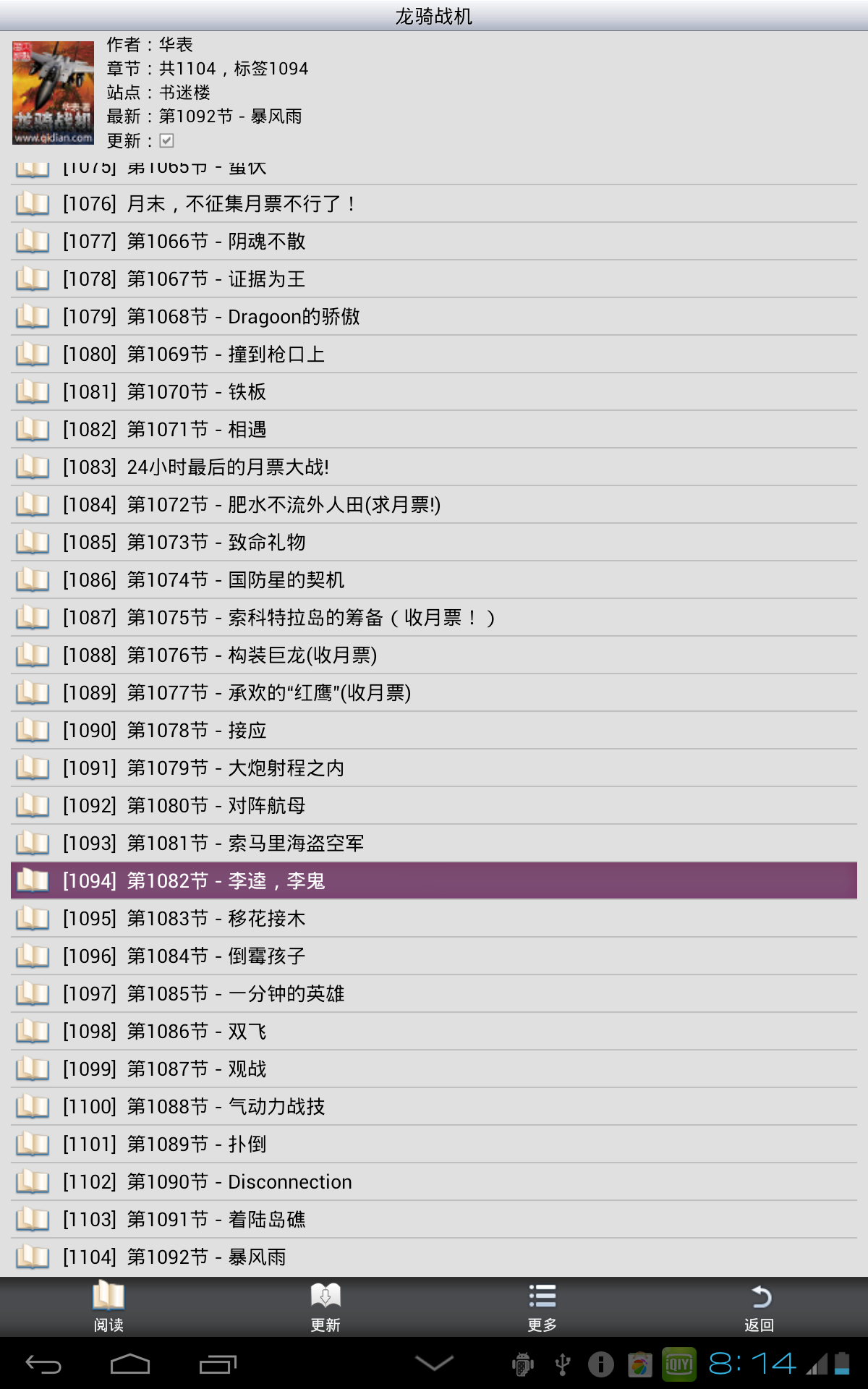Open chapter [1091] 大炮射程之内
This screenshot has height=1389, width=868.
[434, 768]
